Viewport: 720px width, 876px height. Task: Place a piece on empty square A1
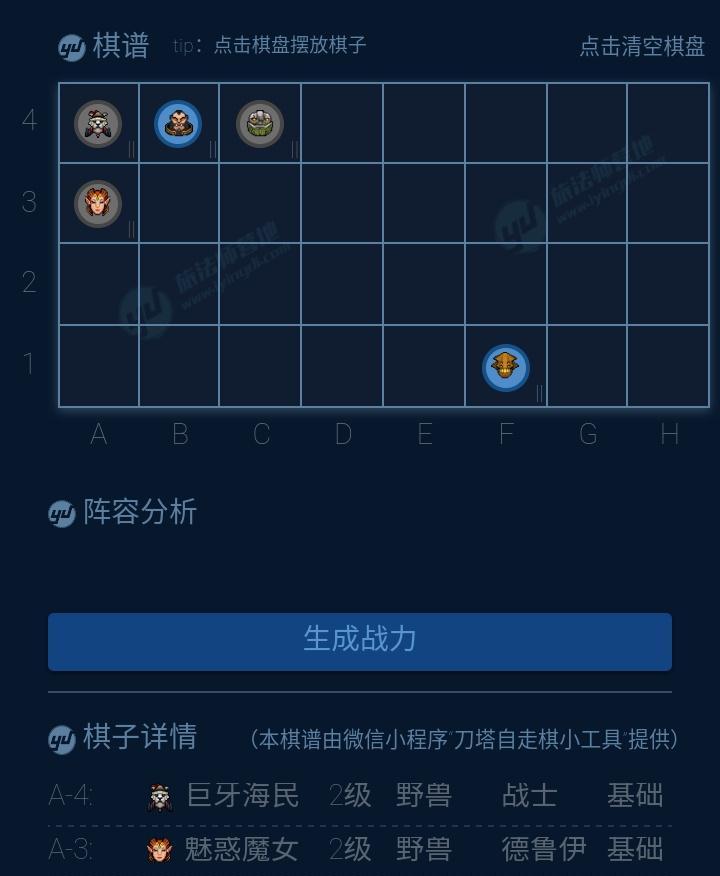pos(98,366)
